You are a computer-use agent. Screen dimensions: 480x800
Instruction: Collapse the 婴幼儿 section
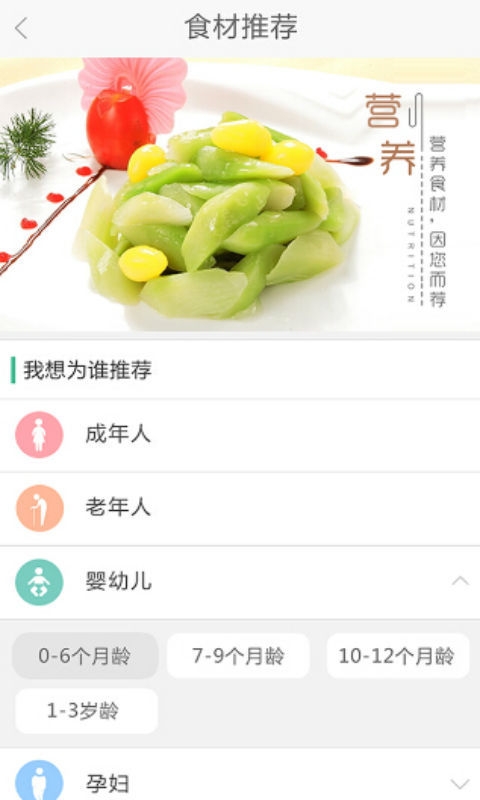coord(240,582)
